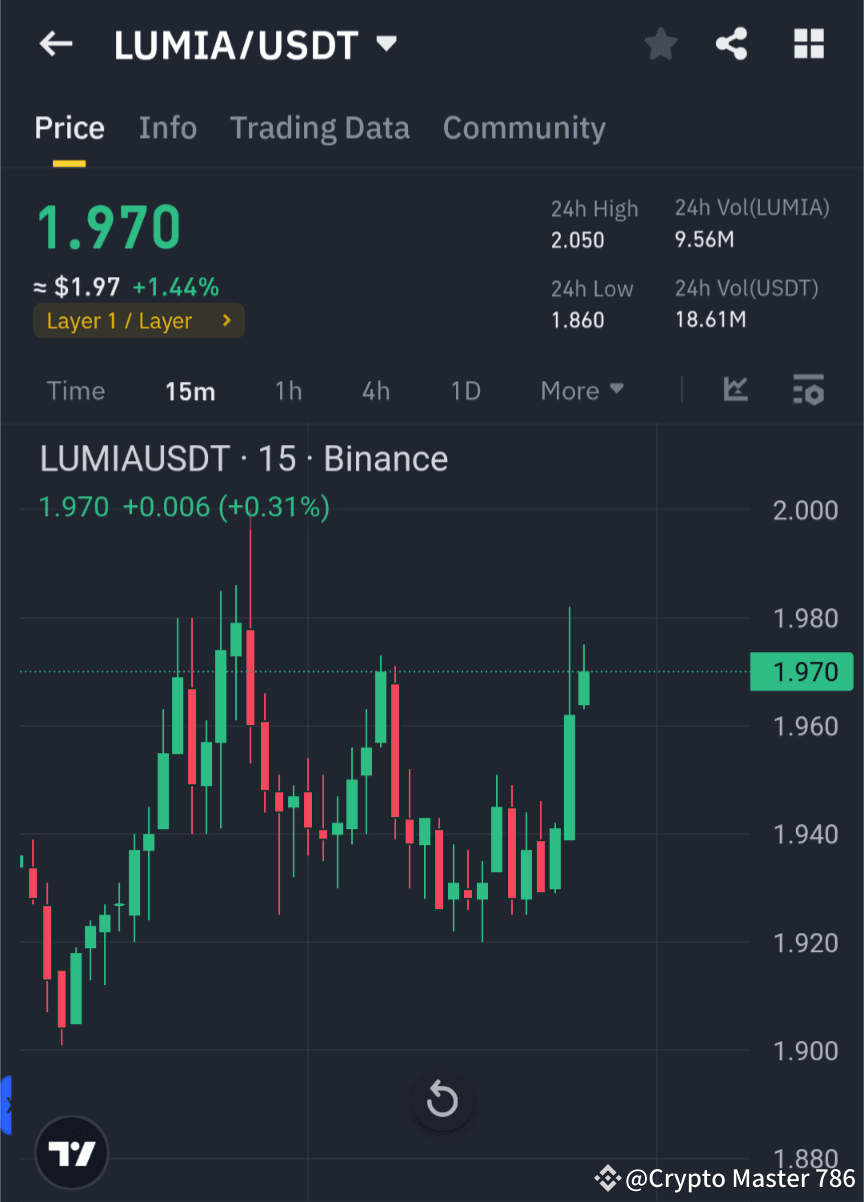The height and width of the screenshot is (1202, 864).
Task: Select the 1D candlestick interval
Action: point(465,391)
